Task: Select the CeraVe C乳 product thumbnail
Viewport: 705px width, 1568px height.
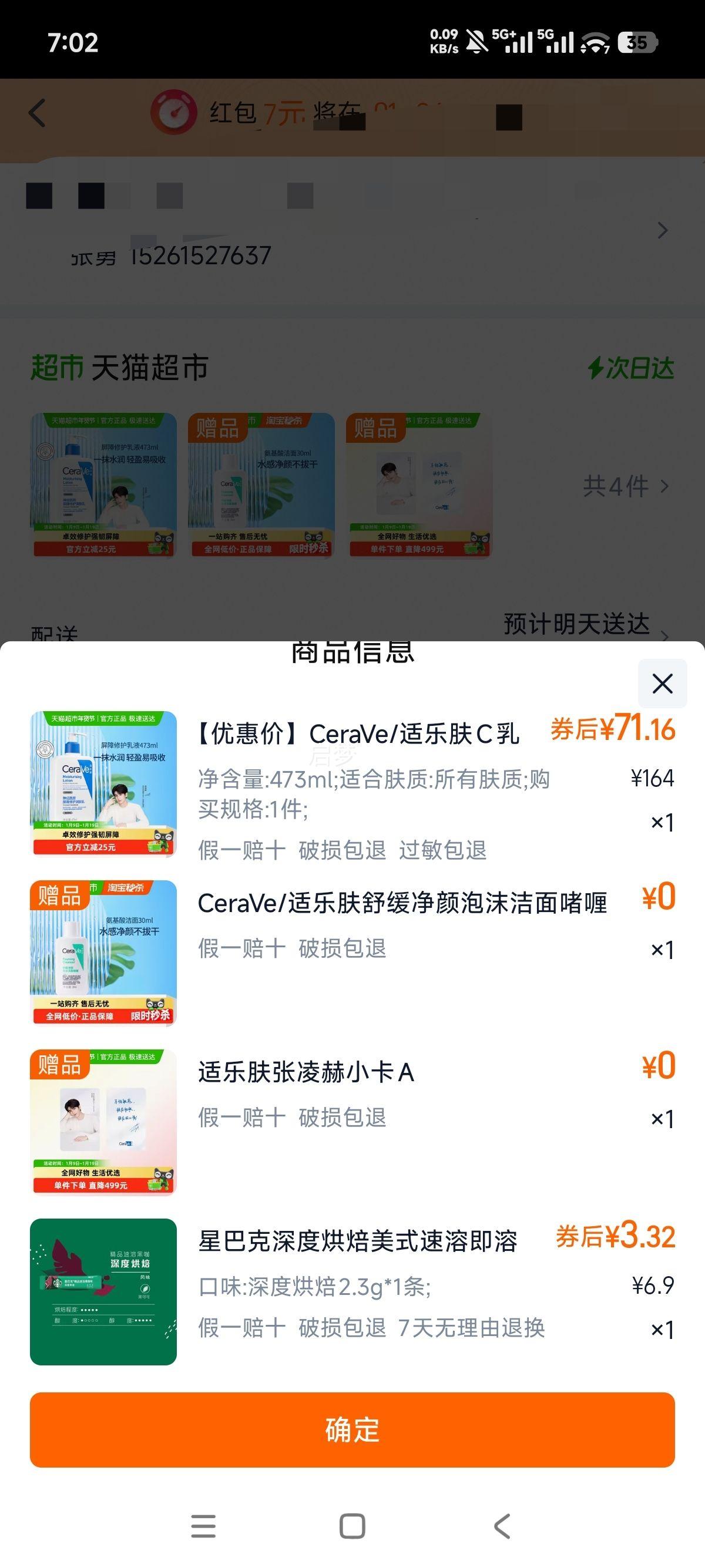Action: pos(103,782)
